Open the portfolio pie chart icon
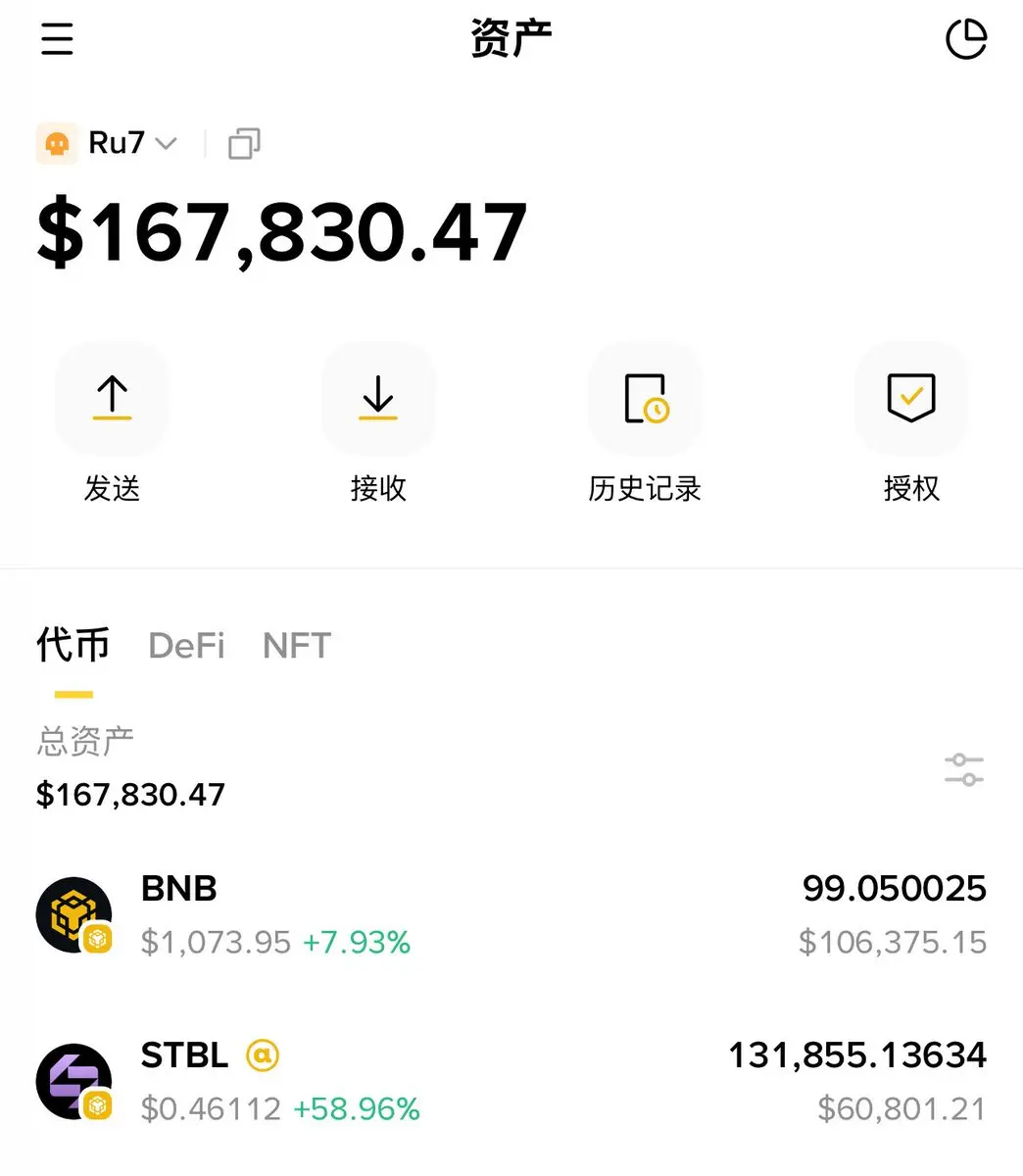1023x1176 pixels. [x=965, y=39]
